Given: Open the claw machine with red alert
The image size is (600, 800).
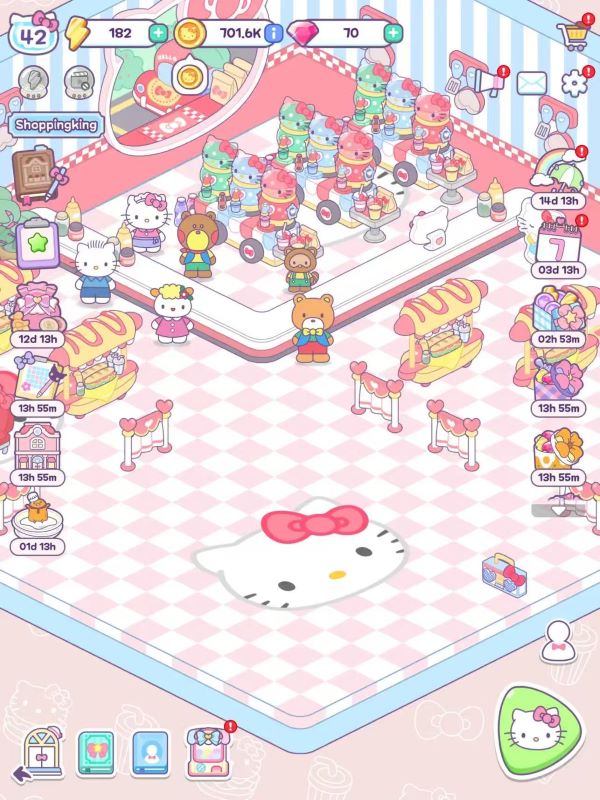Looking at the screenshot, I should 207,753.
